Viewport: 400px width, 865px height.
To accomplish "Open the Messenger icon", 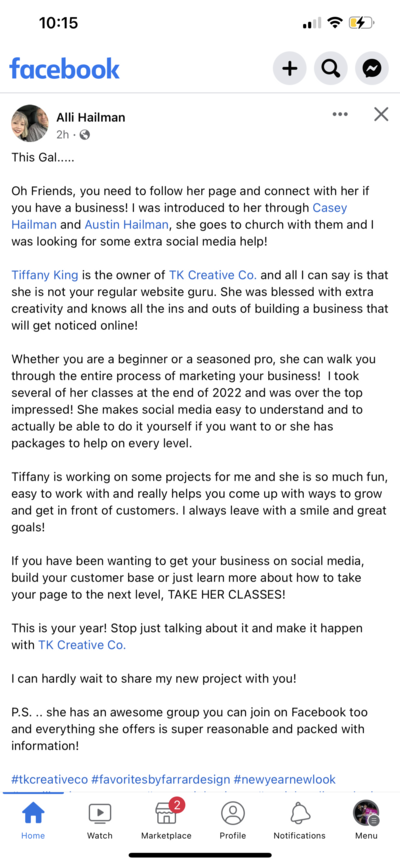I will point(372,68).
